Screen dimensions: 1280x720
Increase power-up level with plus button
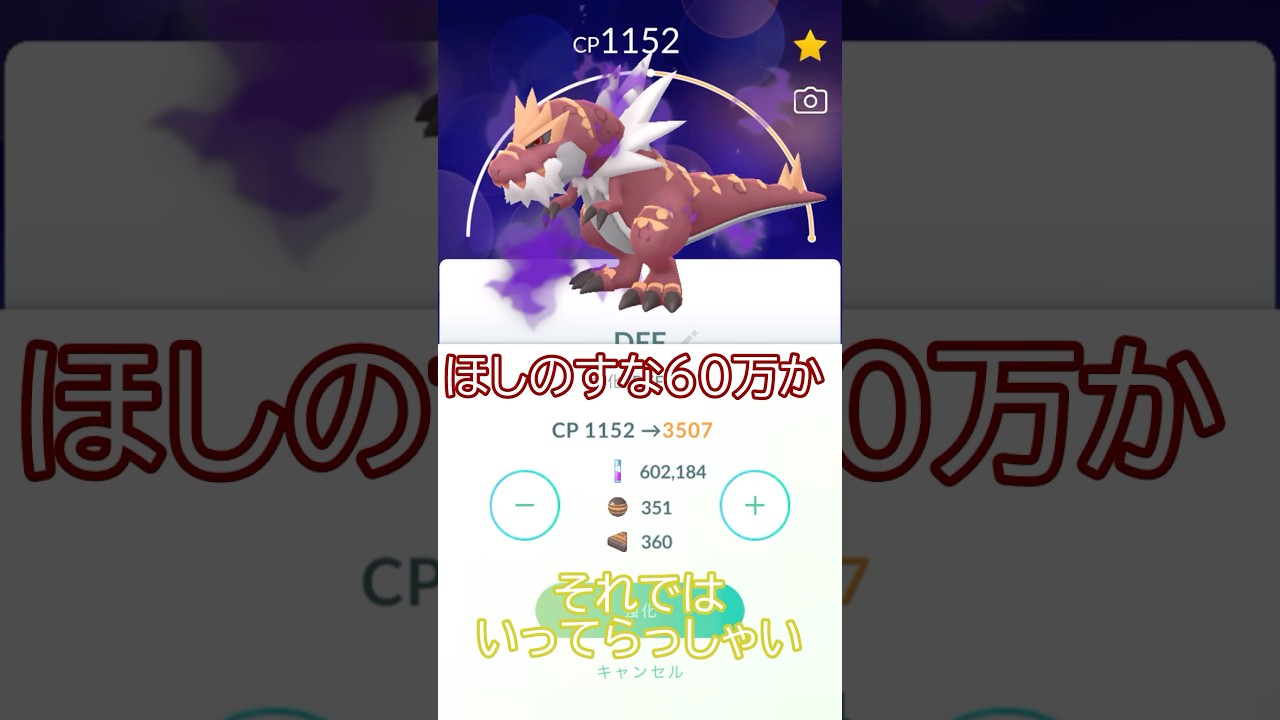point(754,505)
